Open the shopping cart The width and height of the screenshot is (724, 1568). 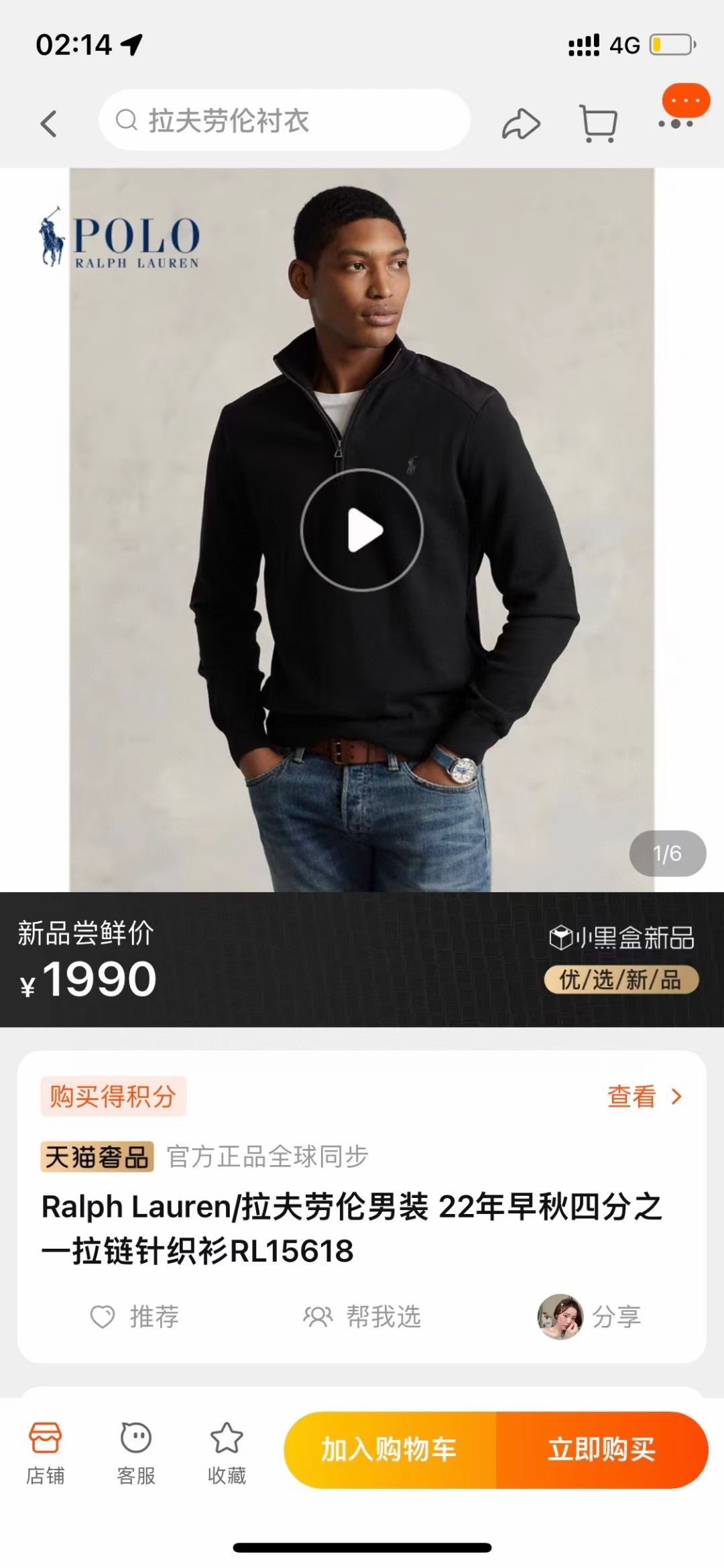(597, 124)
